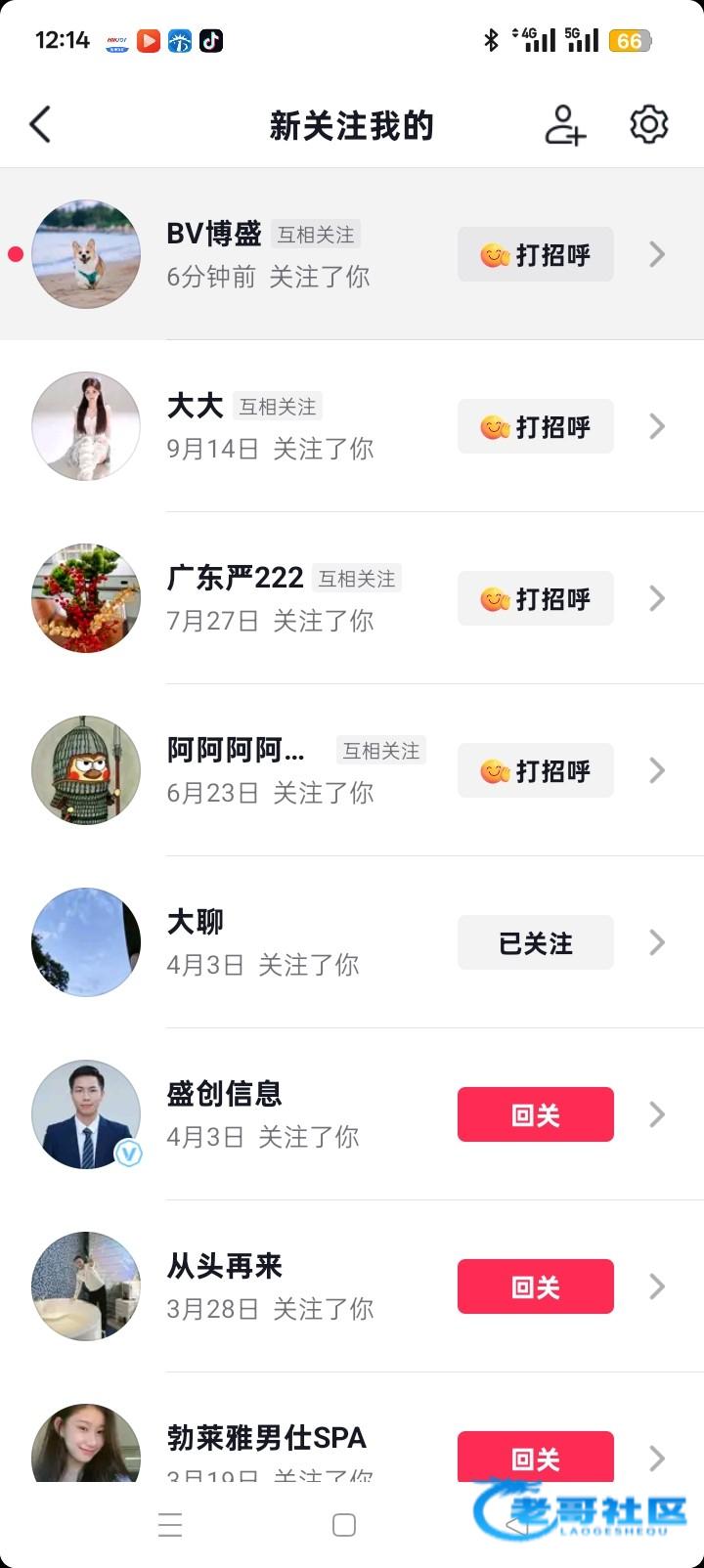This screenshot has width=704, height=1568.
Task: Say hi to BV博盛 with 打招呼
Action: pyautogui.click(x=535, y=255)
